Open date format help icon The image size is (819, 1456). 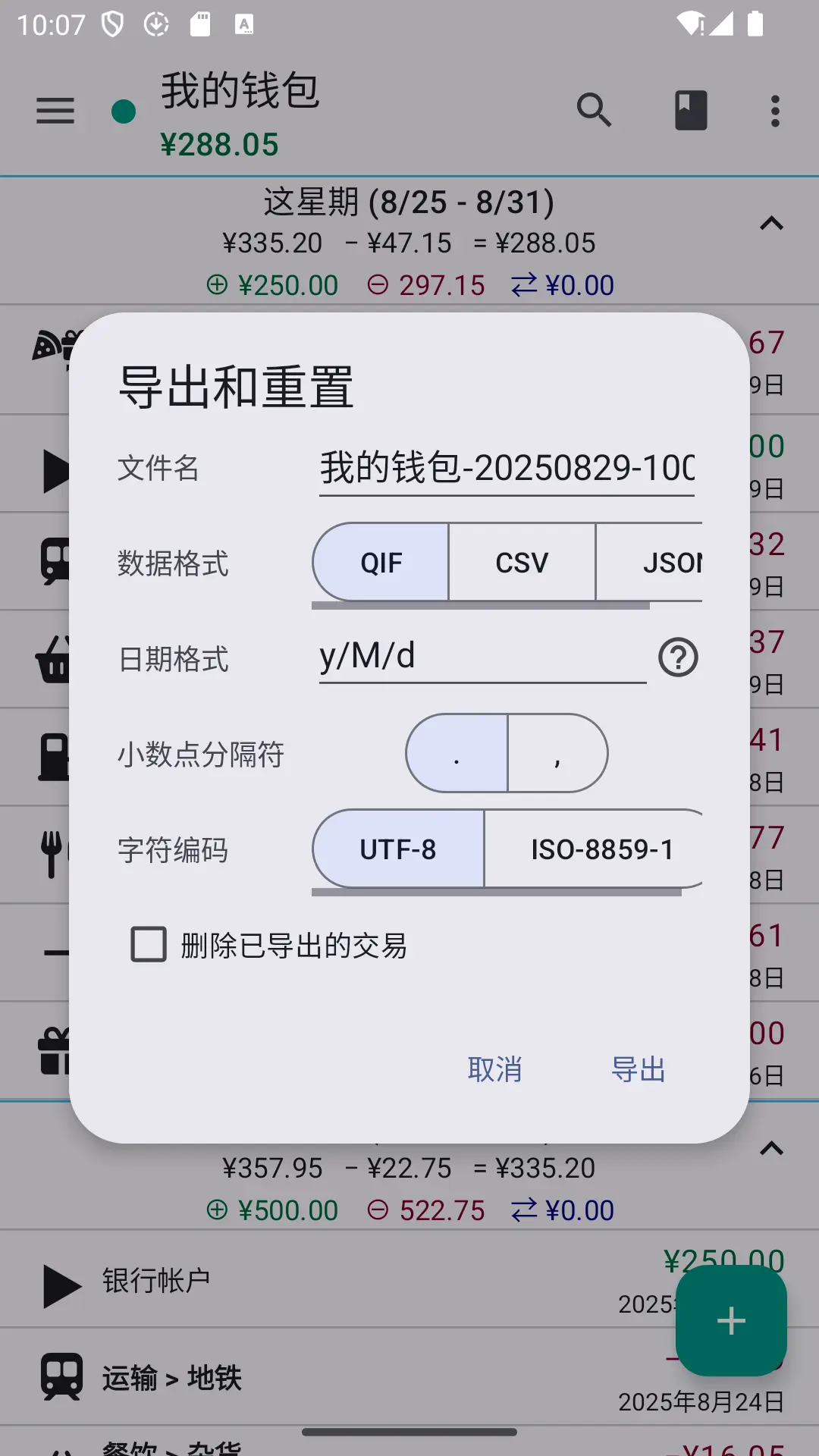678,657
